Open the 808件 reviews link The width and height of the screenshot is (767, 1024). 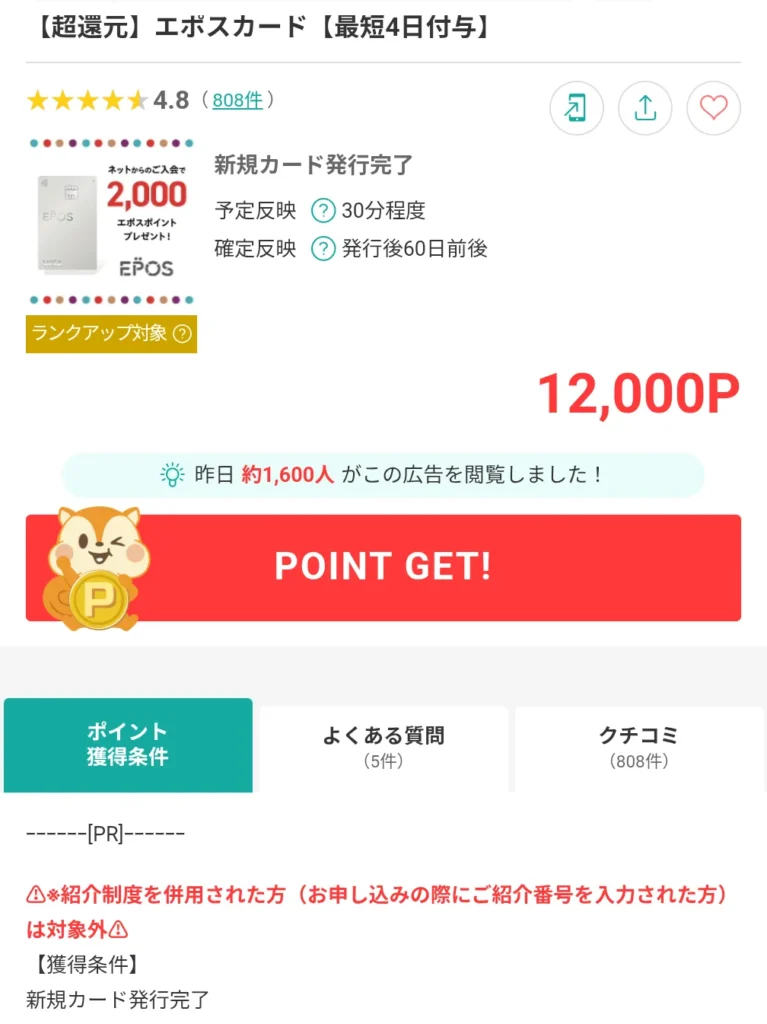237,100
